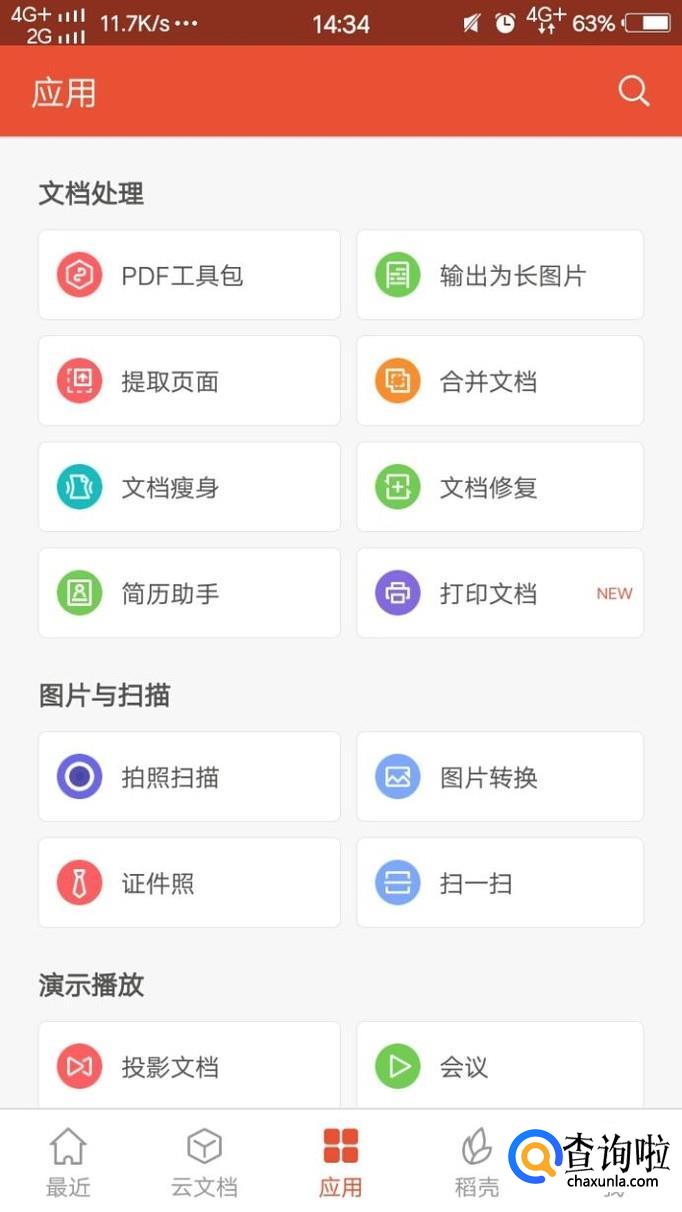The height and width of the screenshot is (1212, 682).
Task: Start 拍照扫描
Action: click(x=189, y=777)
